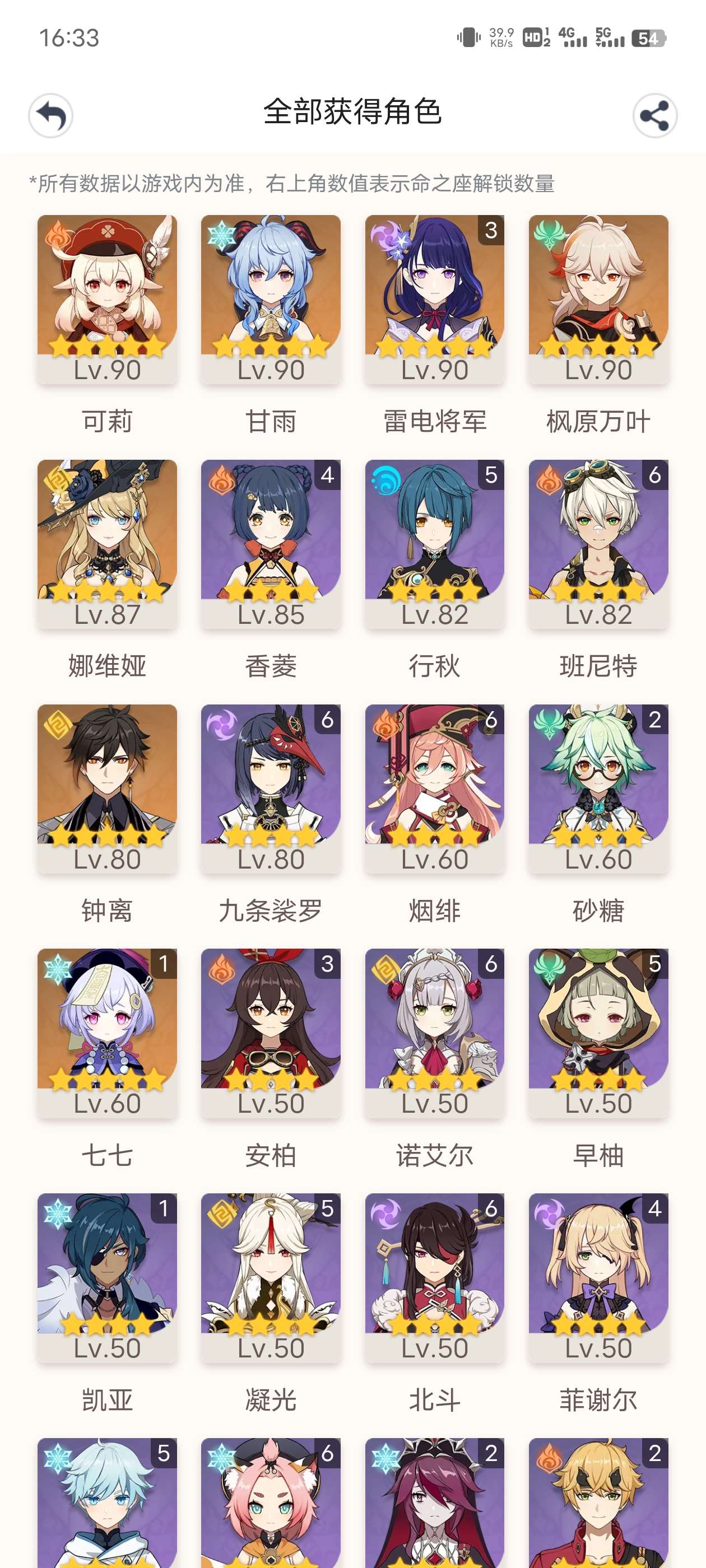View the 班尼特 character card
706x1568 pixels.
(598, 543)
